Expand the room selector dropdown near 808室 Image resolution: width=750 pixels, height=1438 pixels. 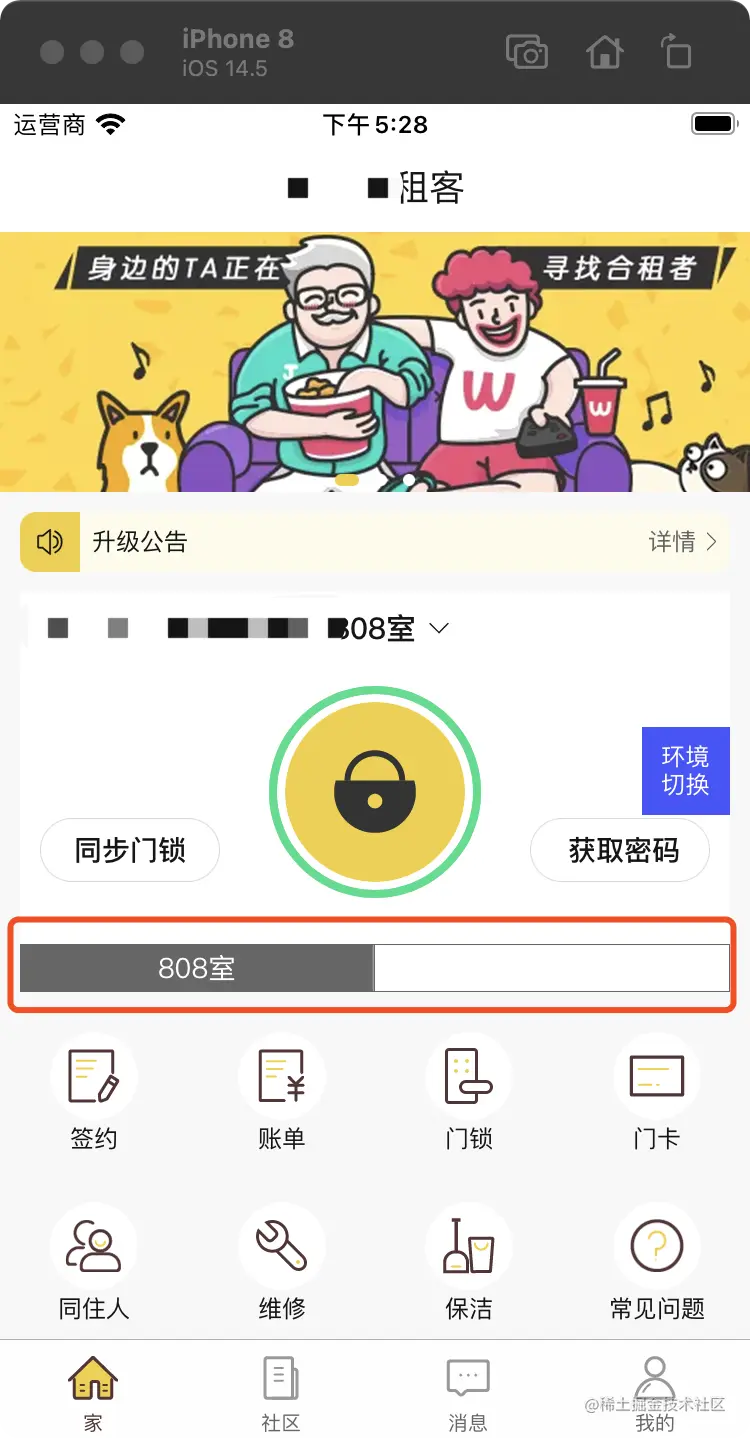click(438, 628)
